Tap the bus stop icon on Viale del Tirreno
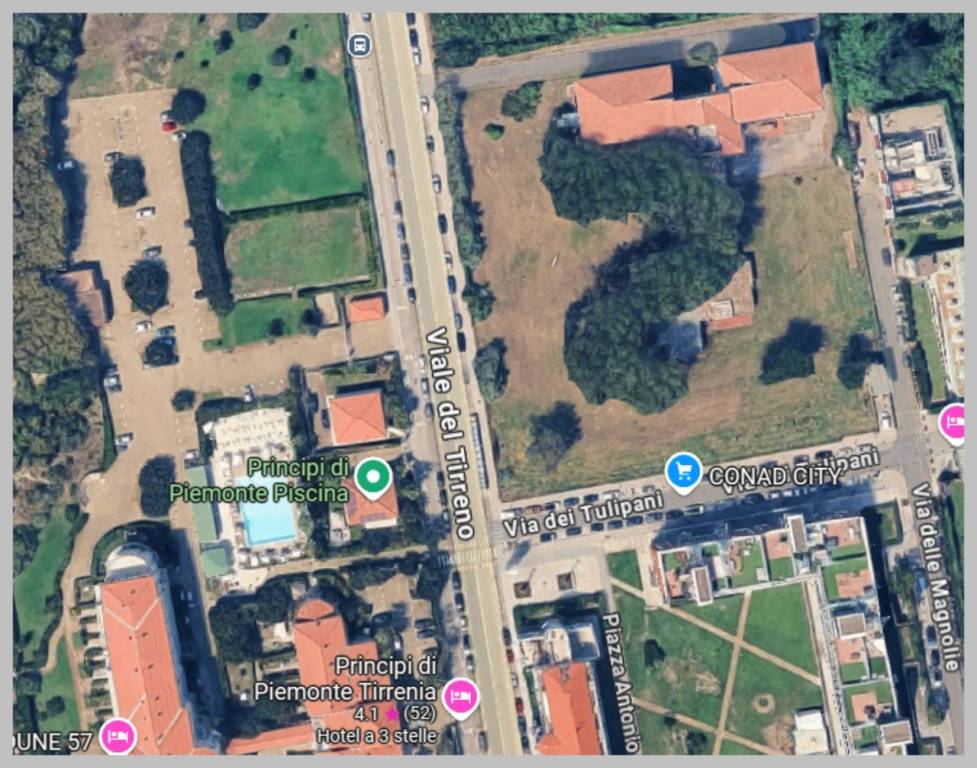977x768 pixels. 358,44
